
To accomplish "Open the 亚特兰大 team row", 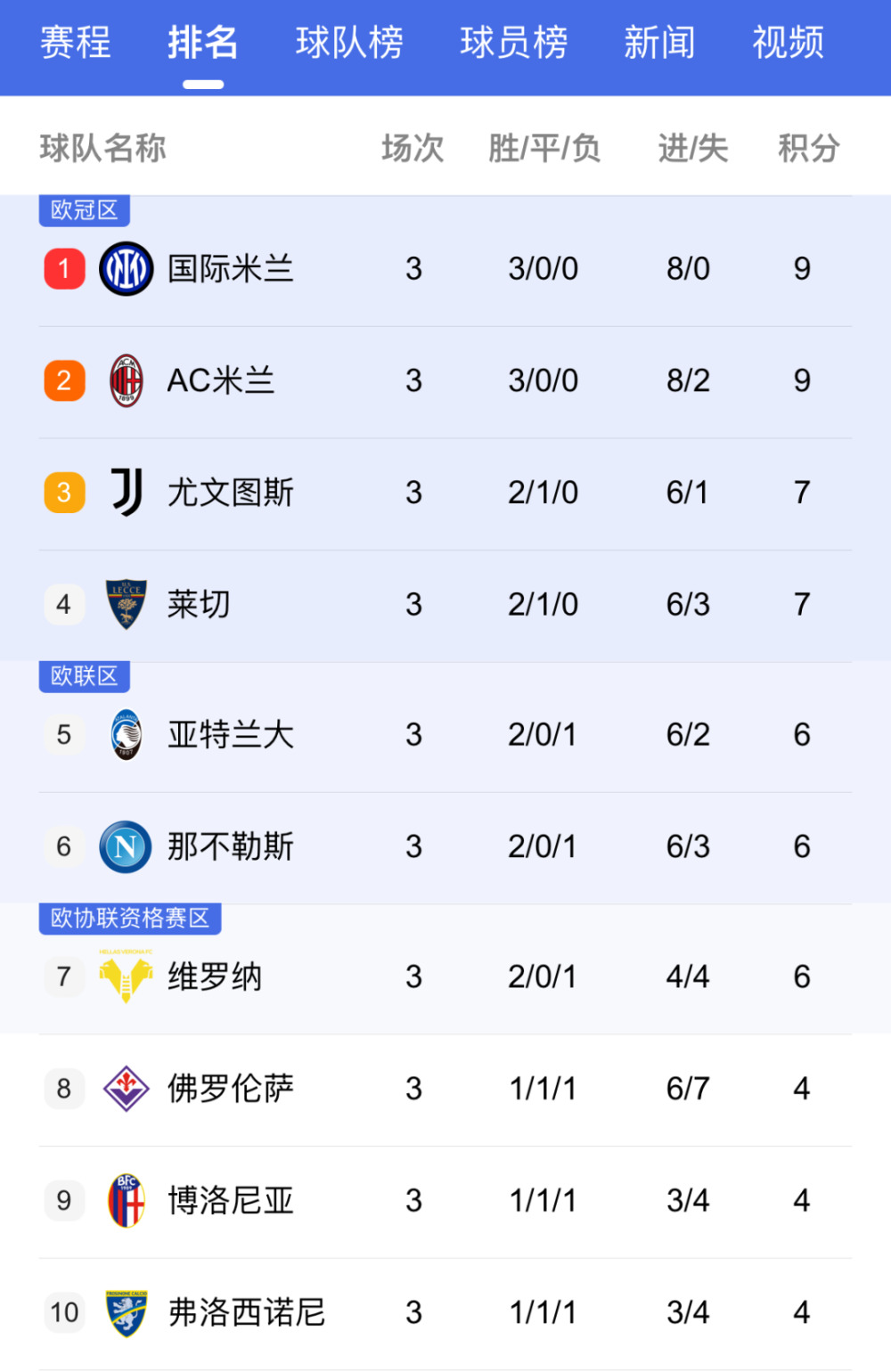I will [231, 735].
